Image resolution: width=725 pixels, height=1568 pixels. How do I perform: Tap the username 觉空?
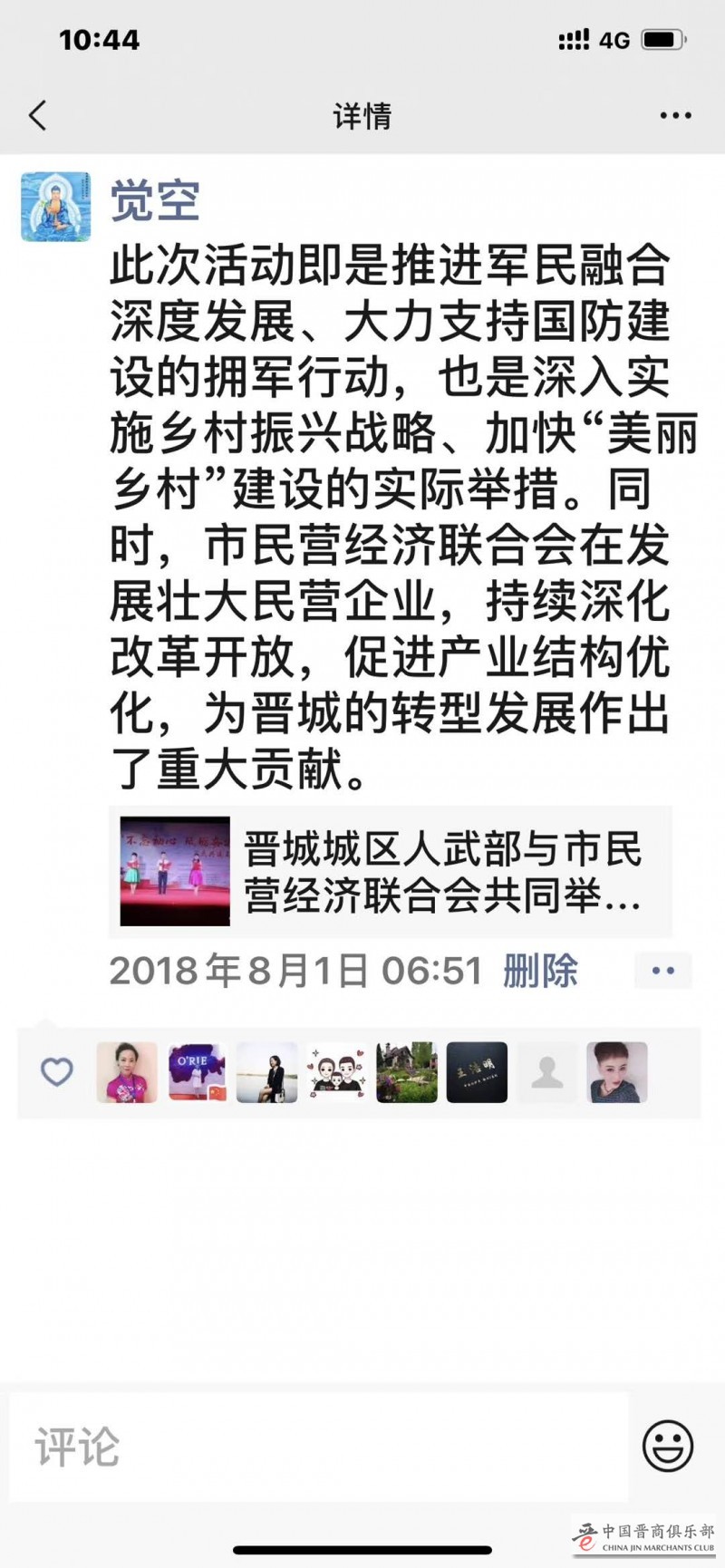click(x=154, y=201)
